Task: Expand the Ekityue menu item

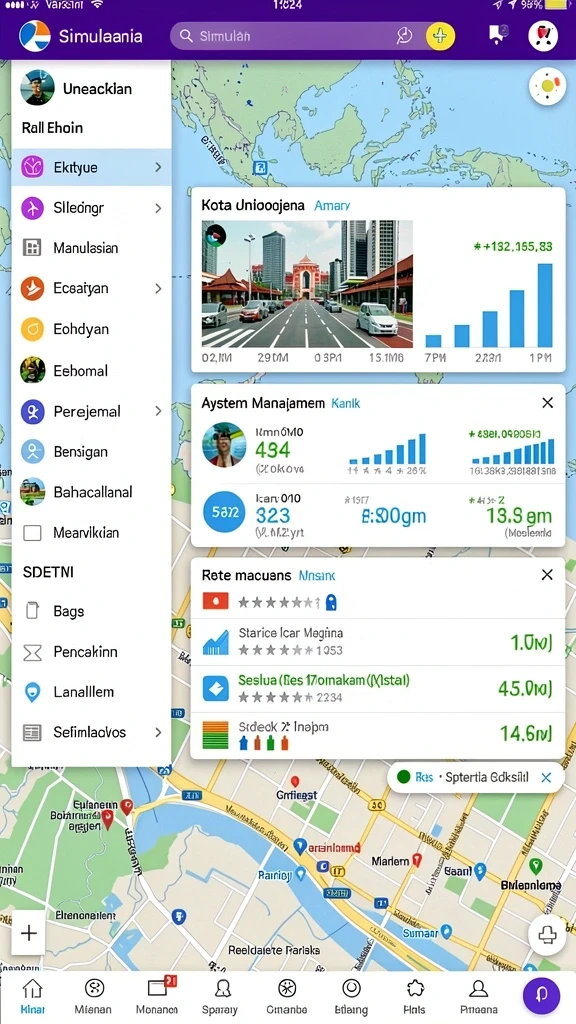Action: point(91,168)
